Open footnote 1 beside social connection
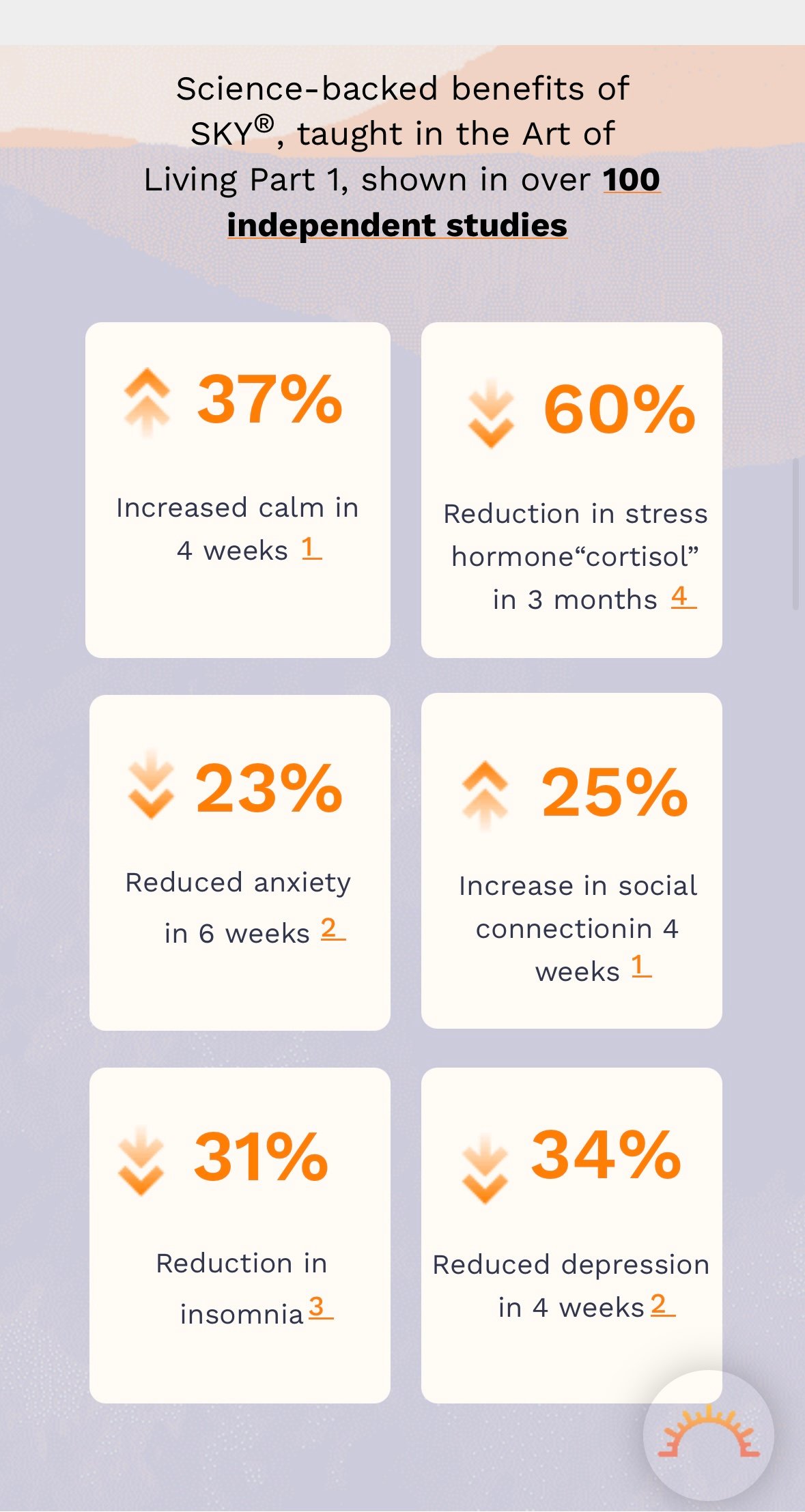The height and width of the screenshot is (1512, 805). [640, 967]
